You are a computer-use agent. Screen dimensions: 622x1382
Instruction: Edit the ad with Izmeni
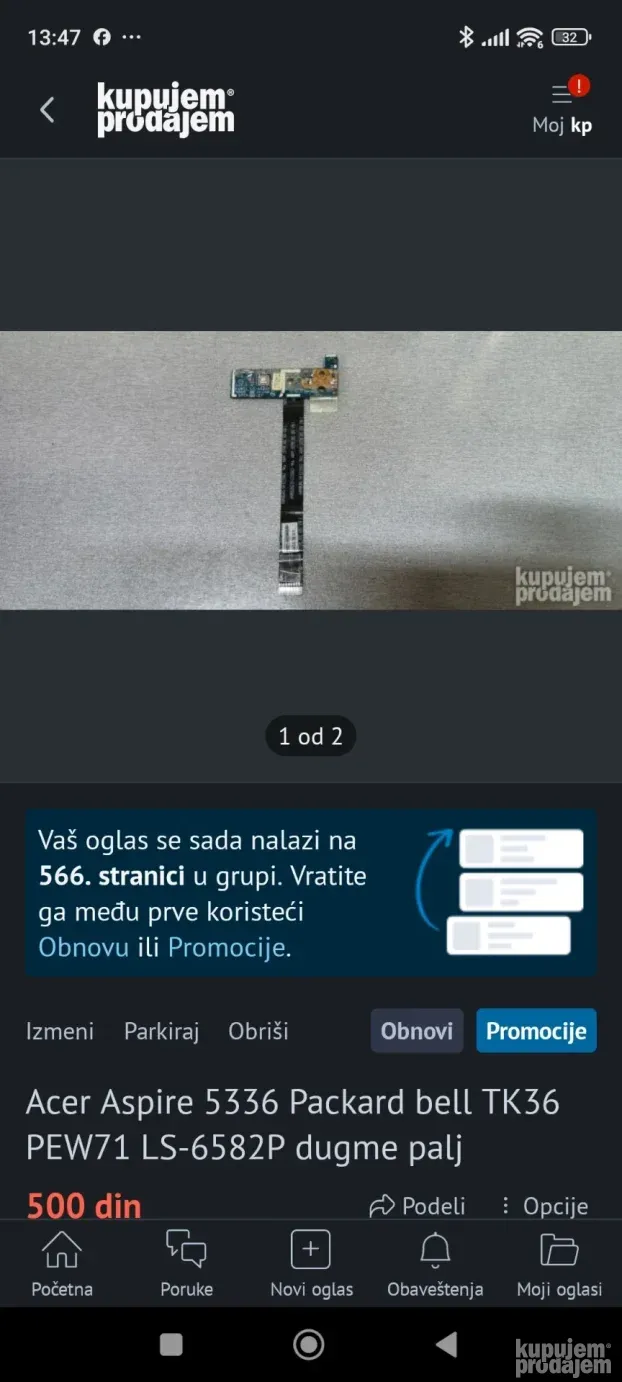[x=60, y=1031]
